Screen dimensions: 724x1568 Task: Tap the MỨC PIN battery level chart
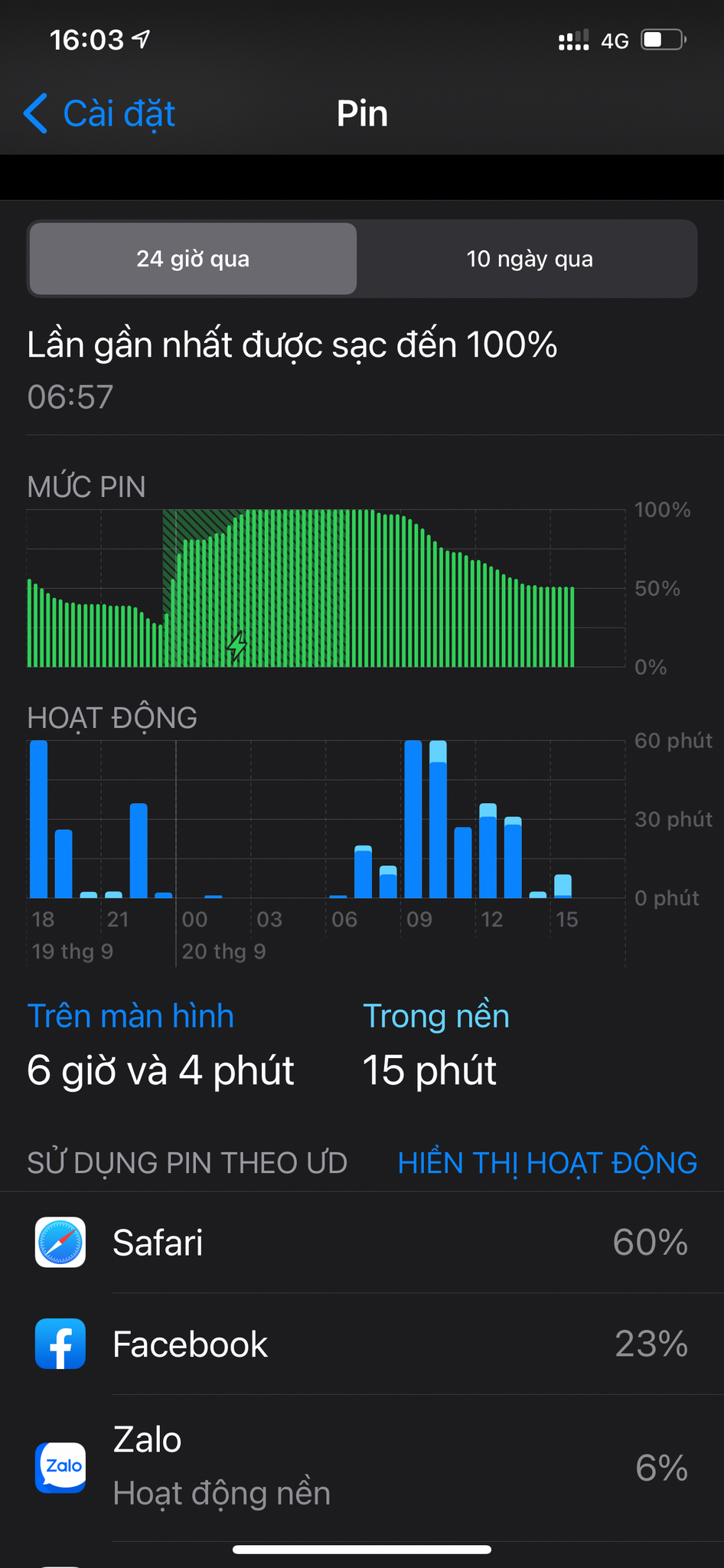tap(326, 588)
